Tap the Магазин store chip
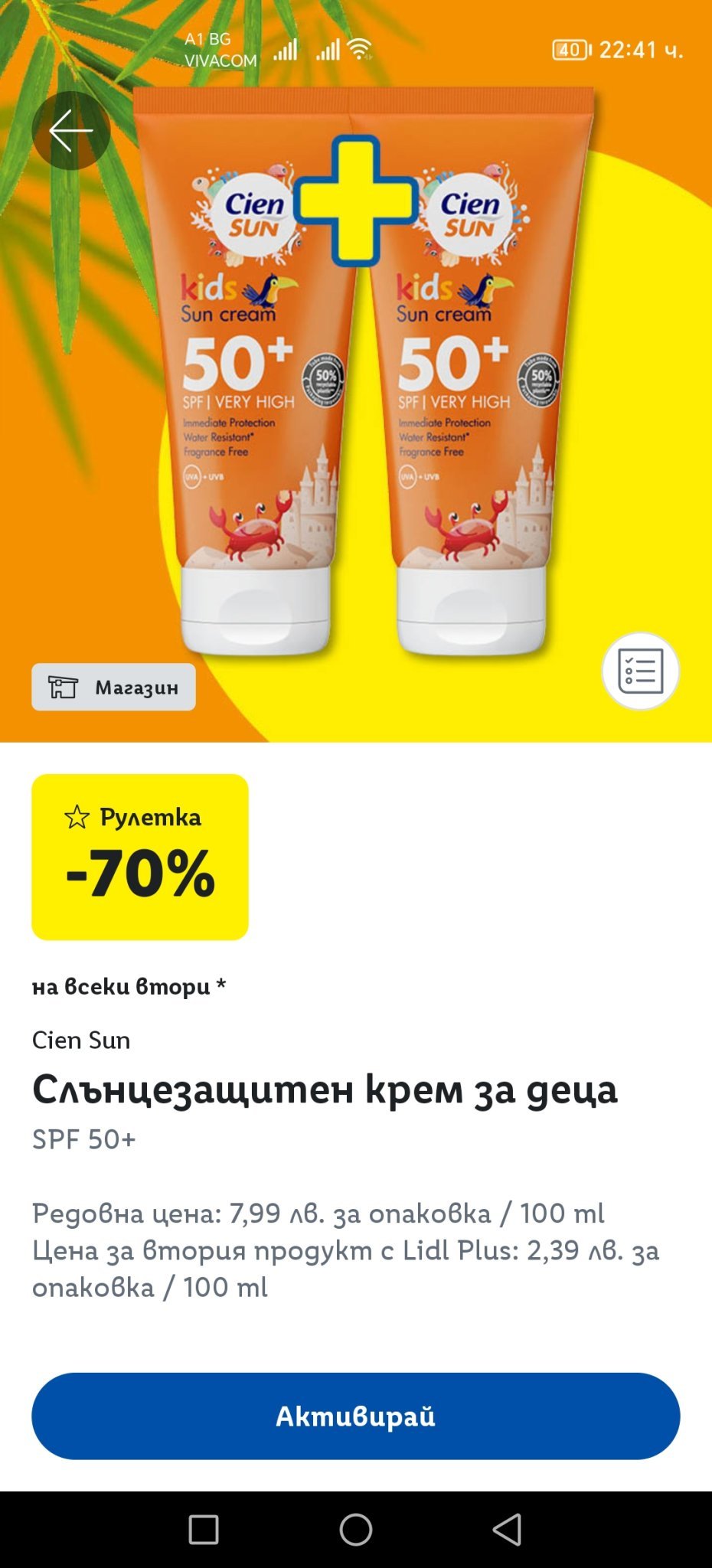The width and height of the screenshot is (712, 1568). coord(113,688)
